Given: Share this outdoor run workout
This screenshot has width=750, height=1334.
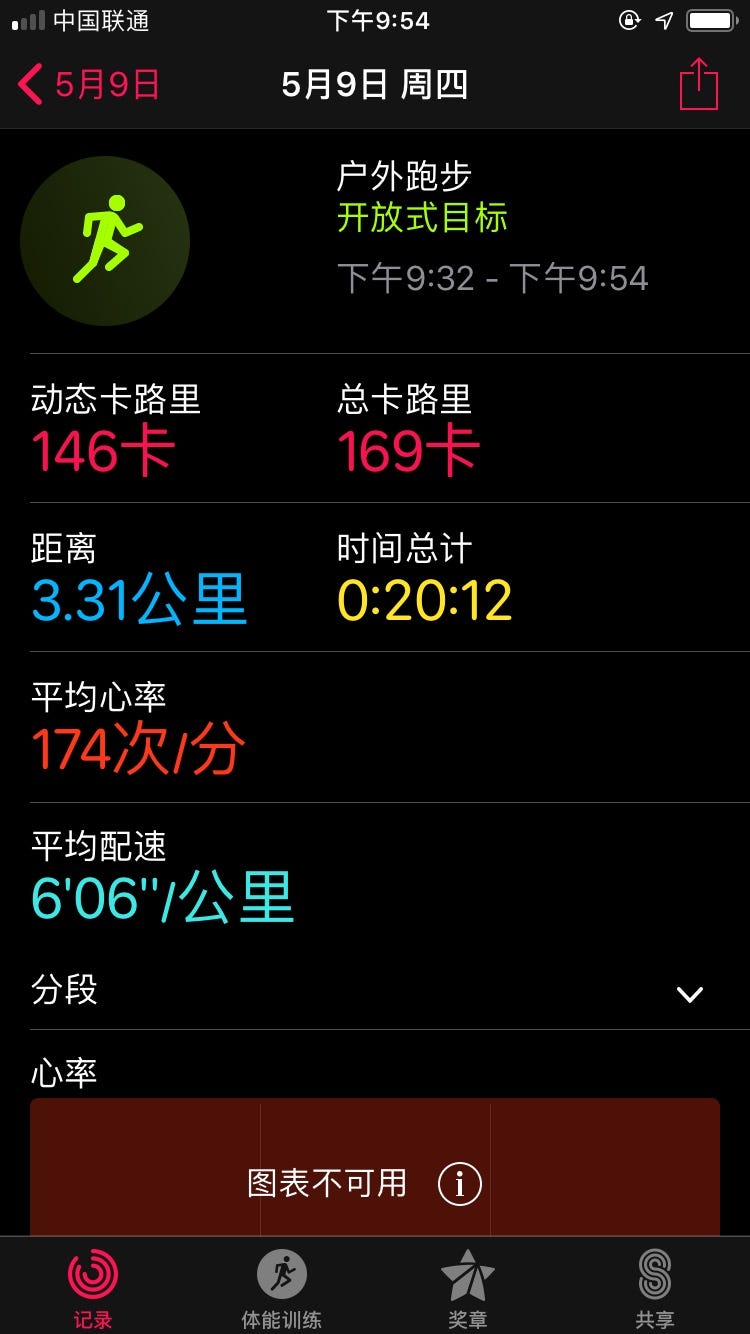Looking at the screenshot, I should click(x=699, y=85).
